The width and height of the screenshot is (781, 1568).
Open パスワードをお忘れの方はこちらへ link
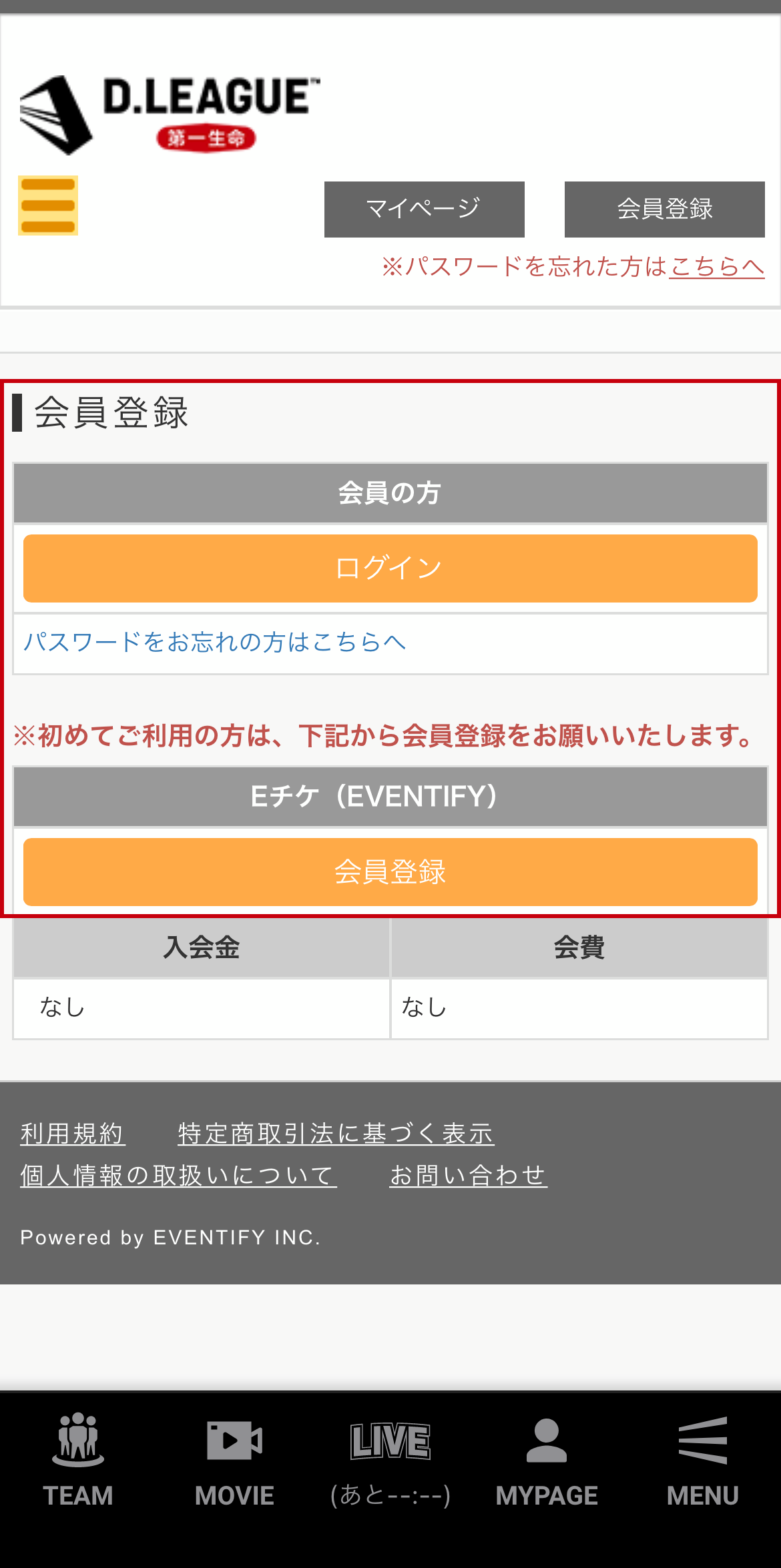pos(215,642)
